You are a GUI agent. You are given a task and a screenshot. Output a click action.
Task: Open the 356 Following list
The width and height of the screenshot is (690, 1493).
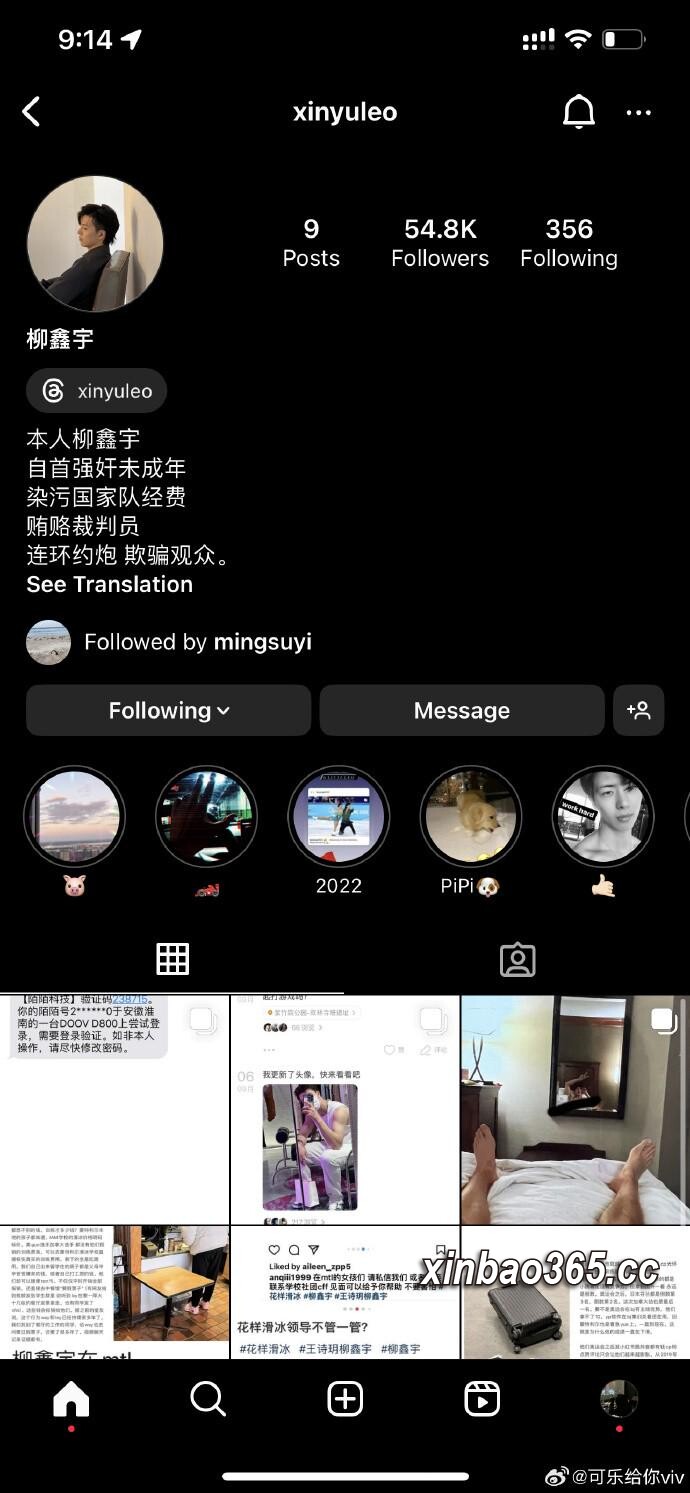coord(569,243)
